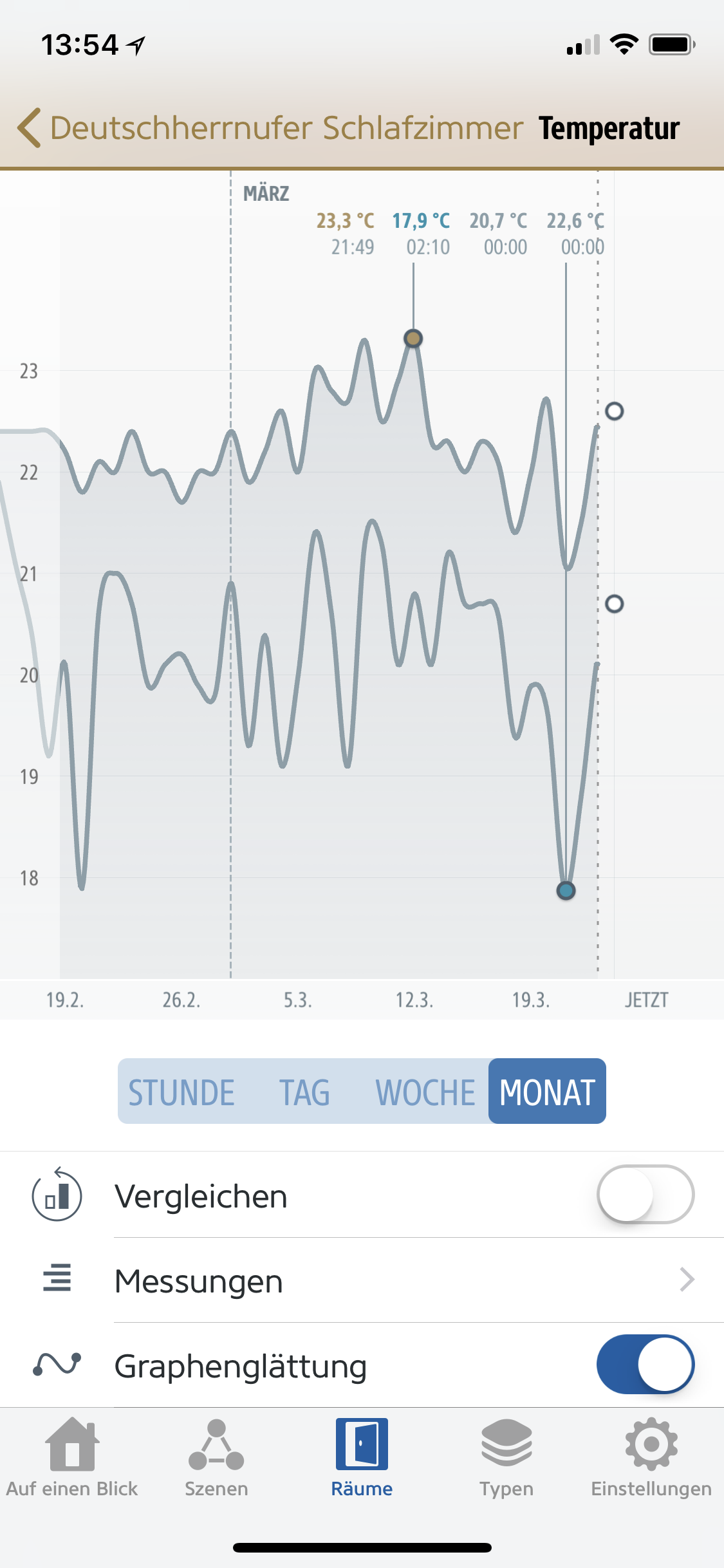Go back to Deutschherrnufer Schlafzimmer
This screenshot has height=1568, width=724.
tap(270, 127)
